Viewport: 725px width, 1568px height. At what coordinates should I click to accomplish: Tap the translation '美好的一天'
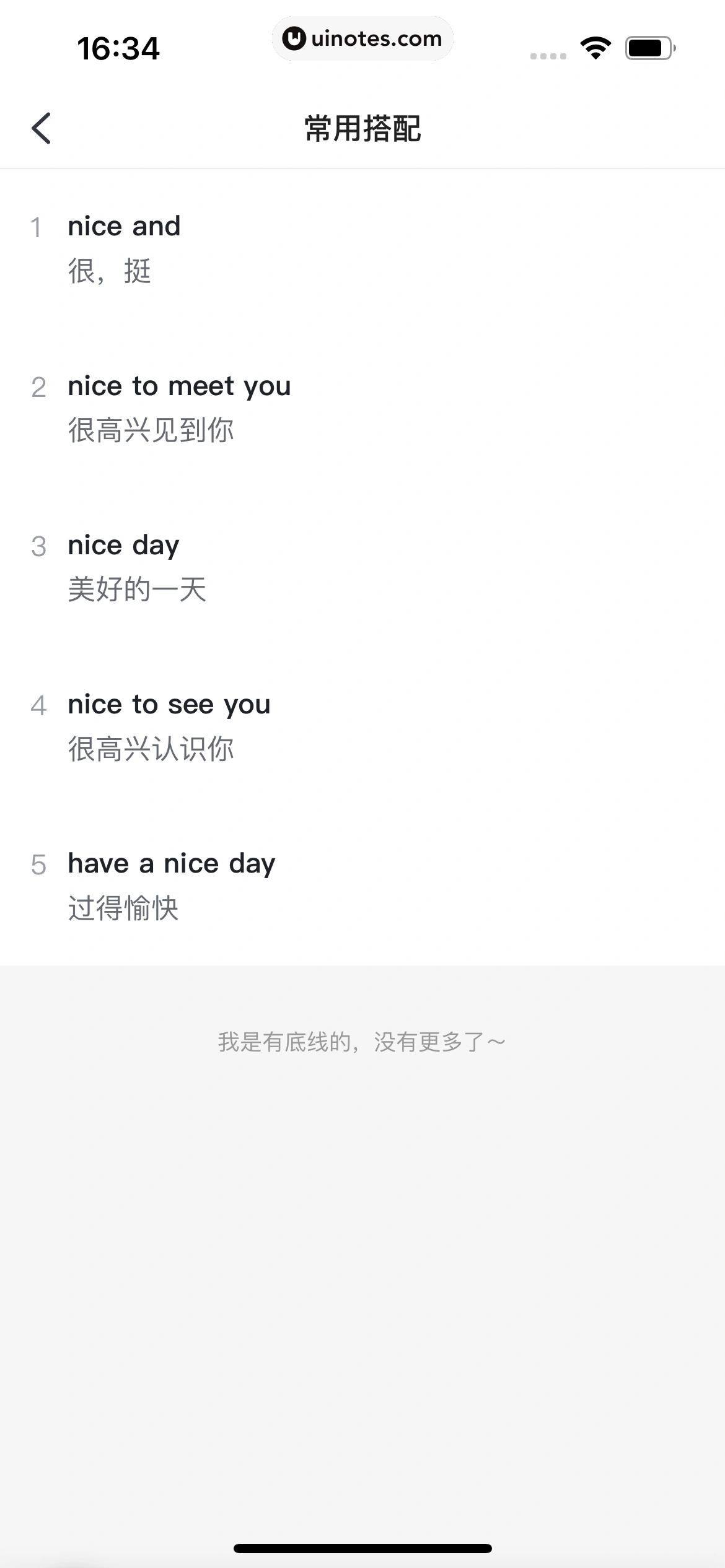click(138, 590)
